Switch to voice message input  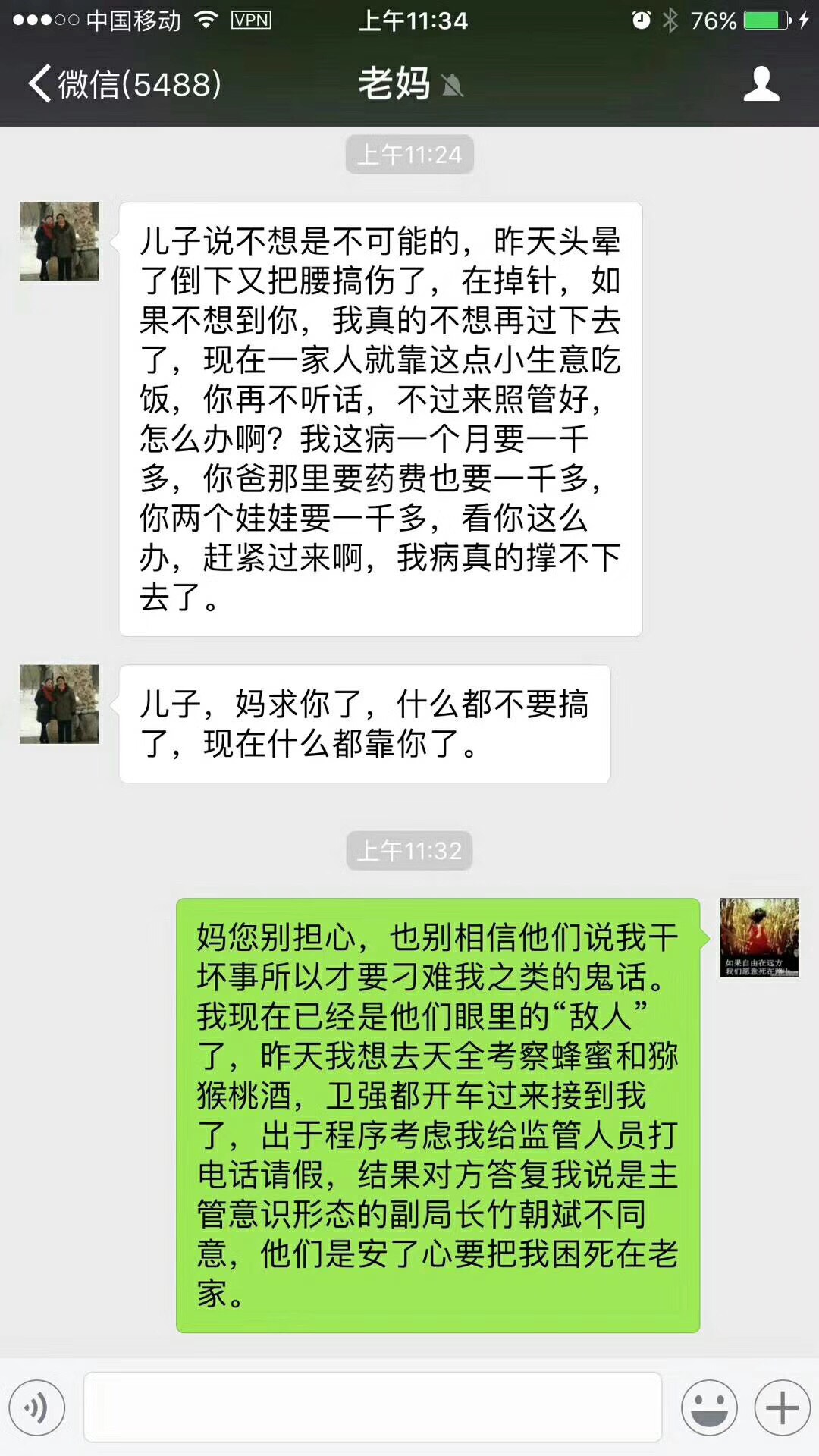click(37, 1407)
